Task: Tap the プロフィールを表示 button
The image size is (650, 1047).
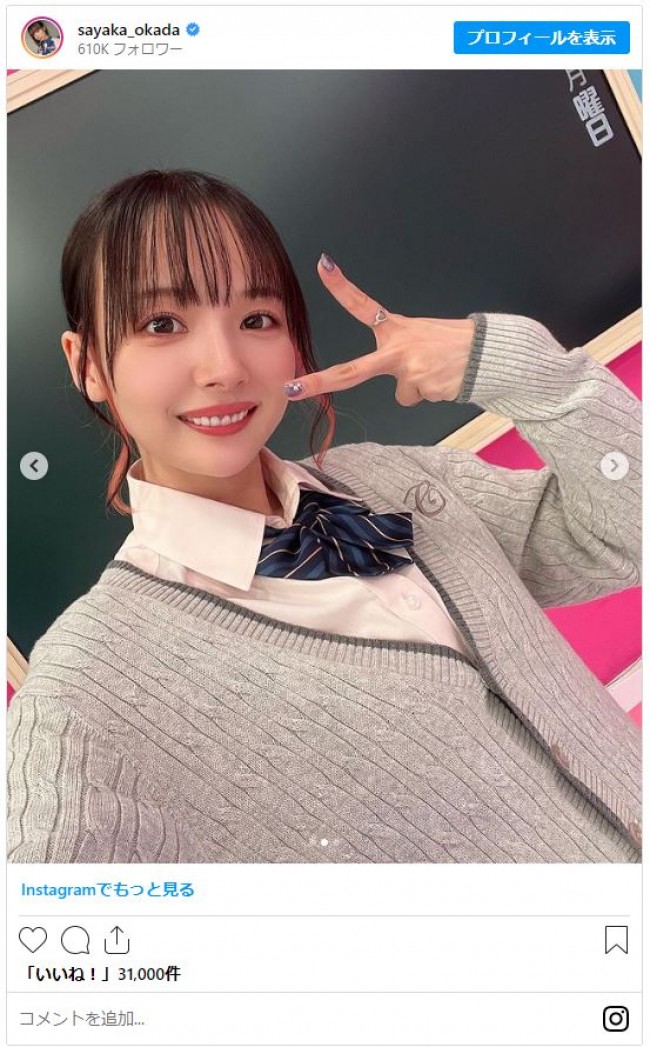Action: 541,38
